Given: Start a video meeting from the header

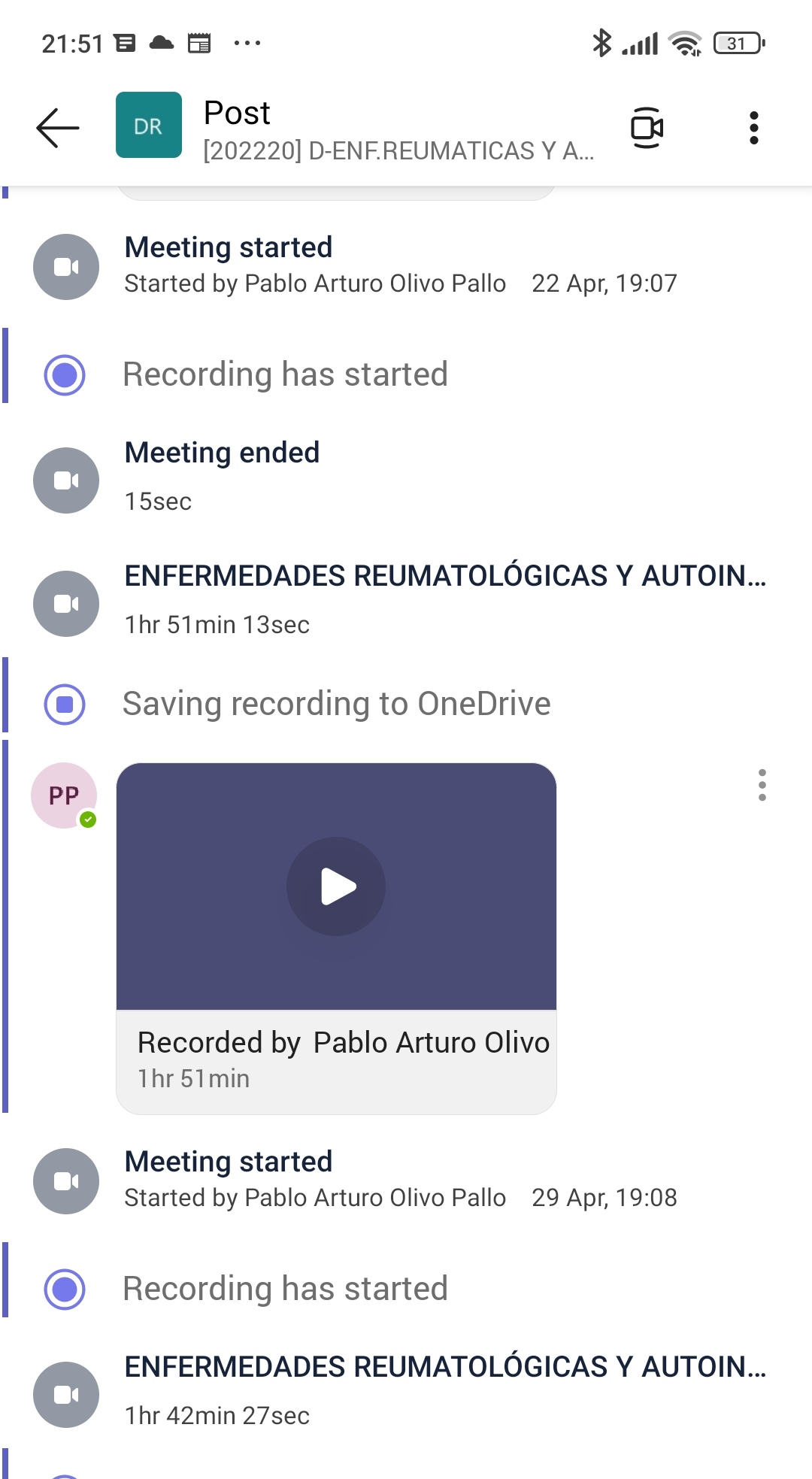Looking at the screenshot, I should click(x=647, y=128).
